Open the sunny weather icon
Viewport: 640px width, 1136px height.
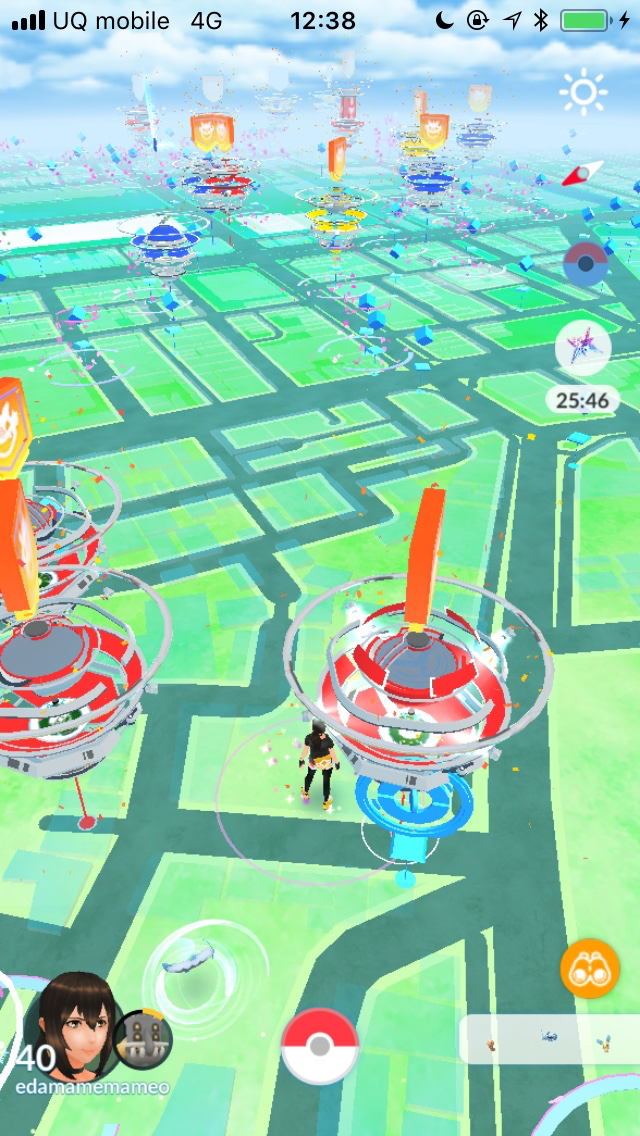pyautogui.click(x=583, y=93)
